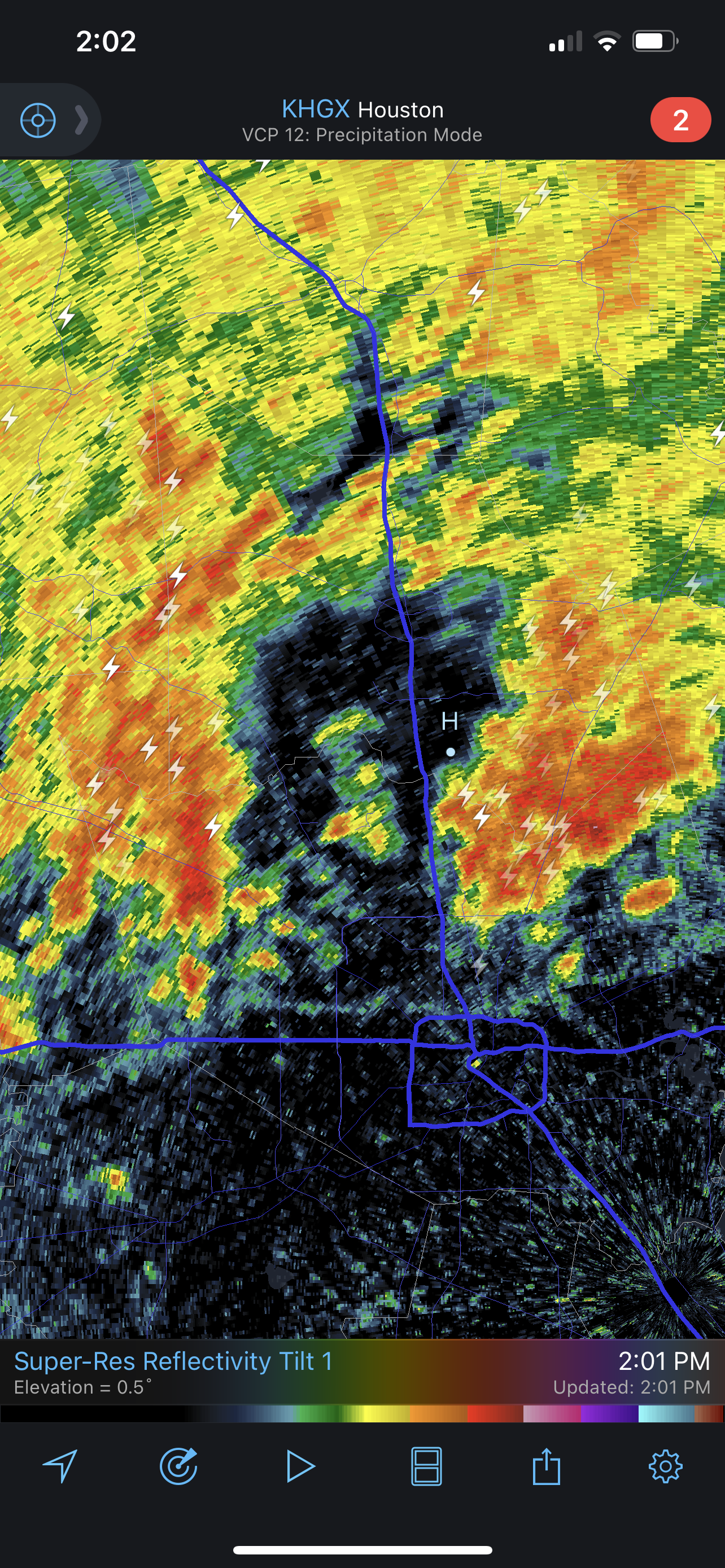Center map on my current location
Viewport: 725px width, 1568px height.
tap(60, 1466)
